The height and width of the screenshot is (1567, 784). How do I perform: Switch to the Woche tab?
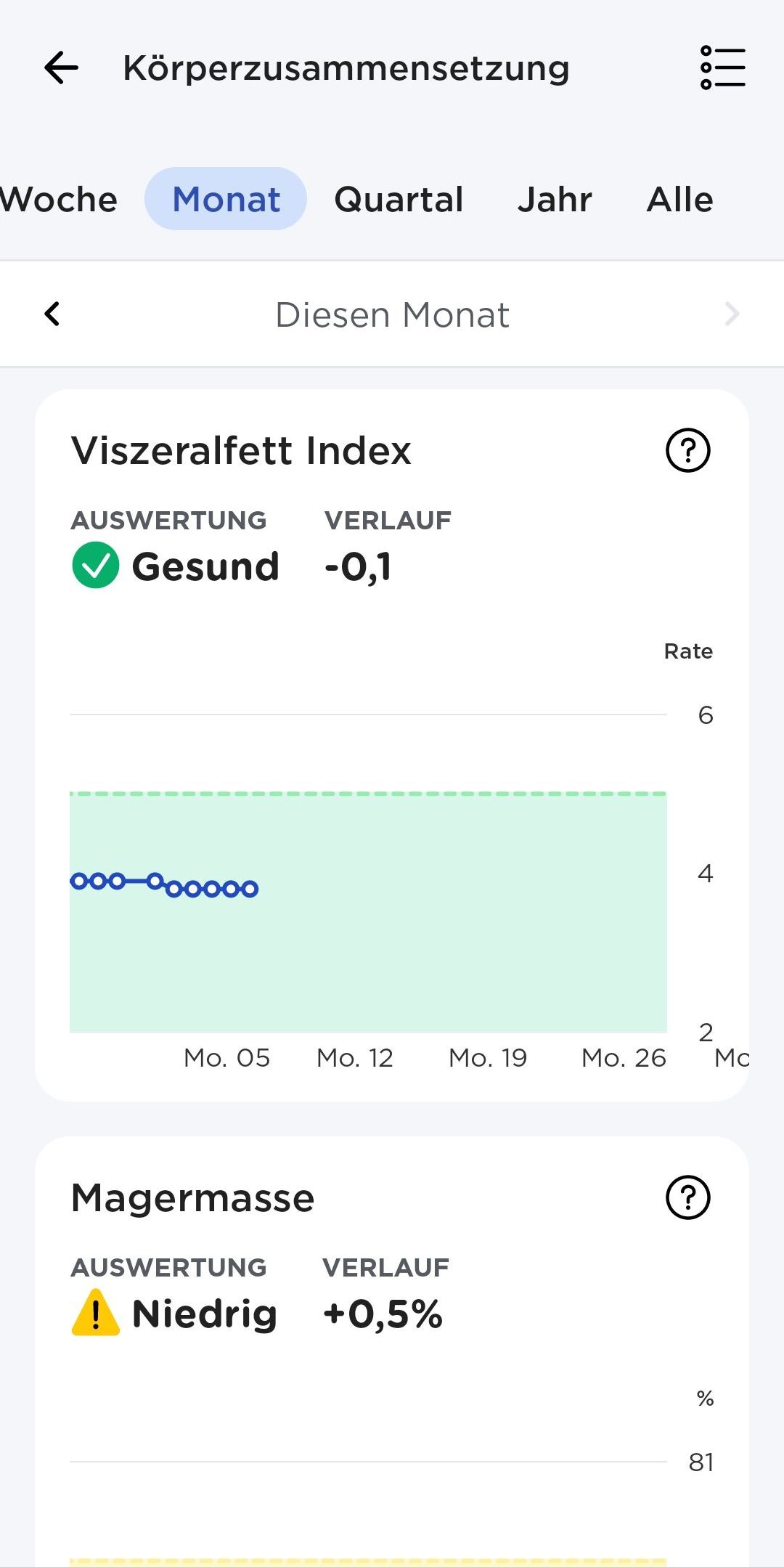point(58,200)
